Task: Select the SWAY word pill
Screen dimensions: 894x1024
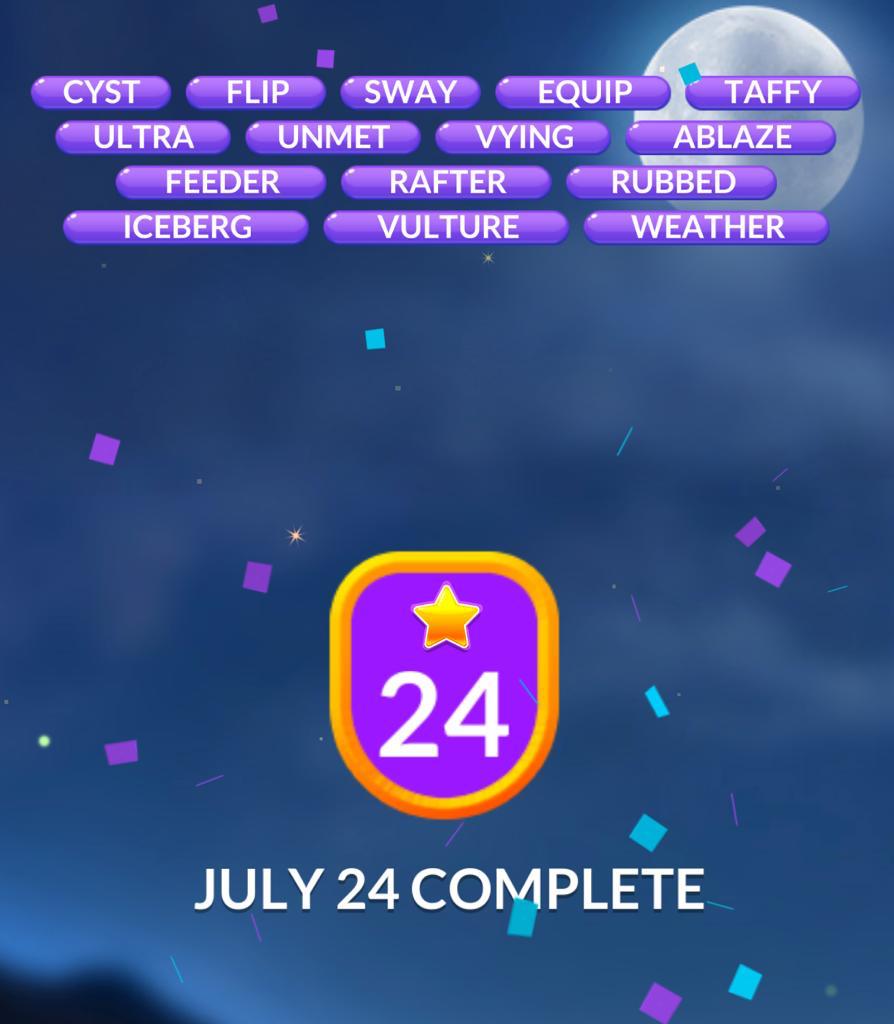Action: click(410, 92)
